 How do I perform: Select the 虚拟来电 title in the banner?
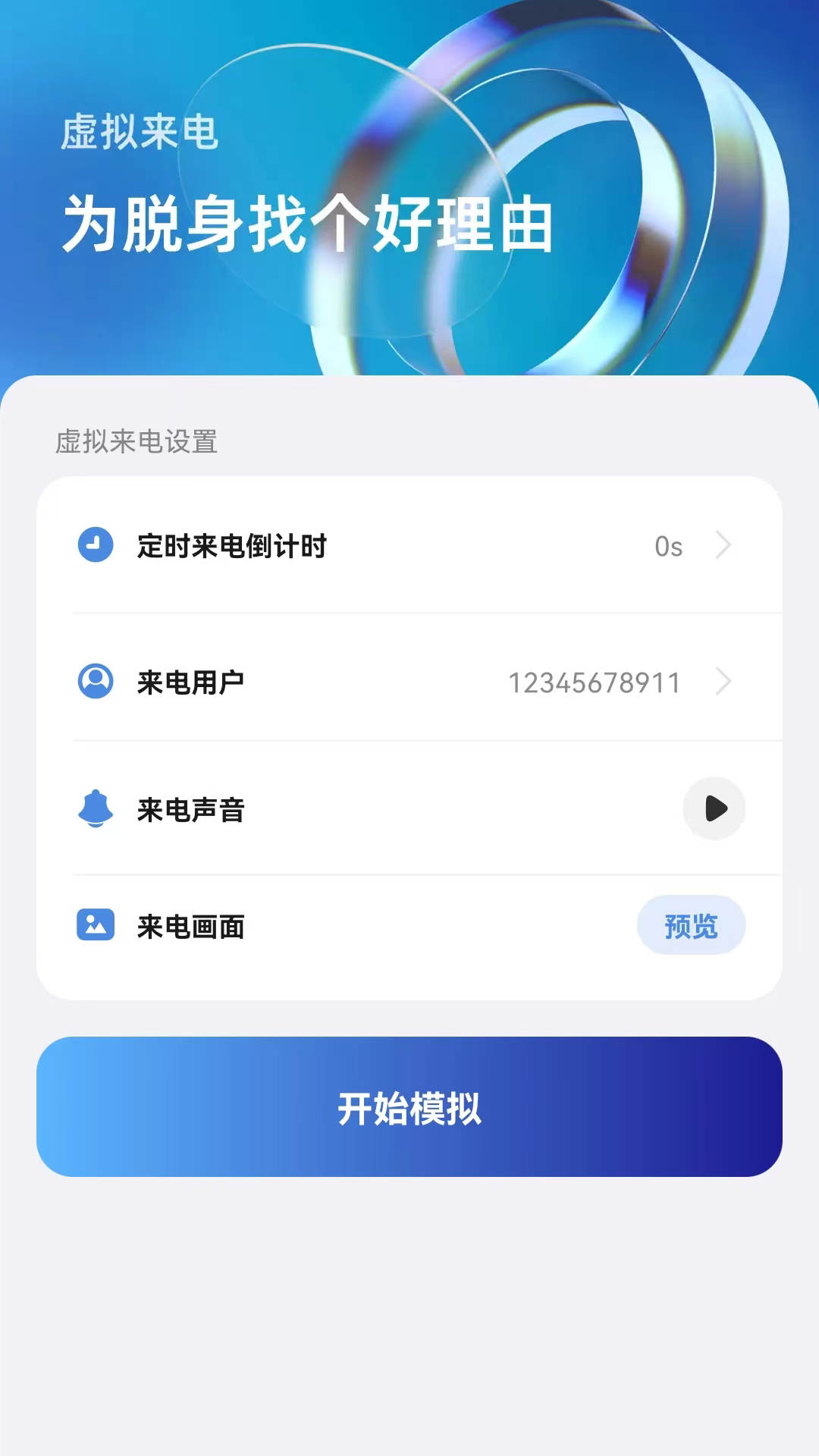140,130
